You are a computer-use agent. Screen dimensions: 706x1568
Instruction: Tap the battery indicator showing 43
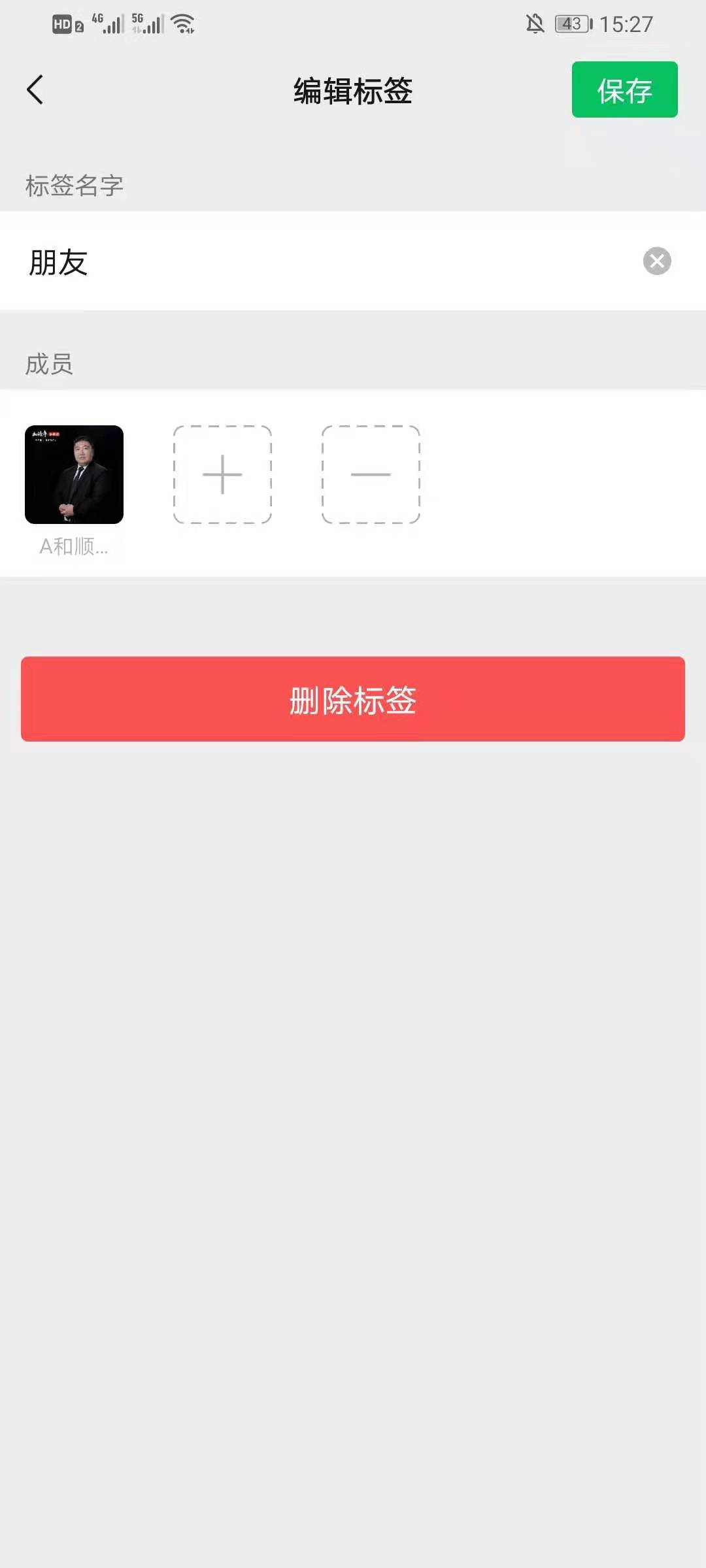coord(571,24)
